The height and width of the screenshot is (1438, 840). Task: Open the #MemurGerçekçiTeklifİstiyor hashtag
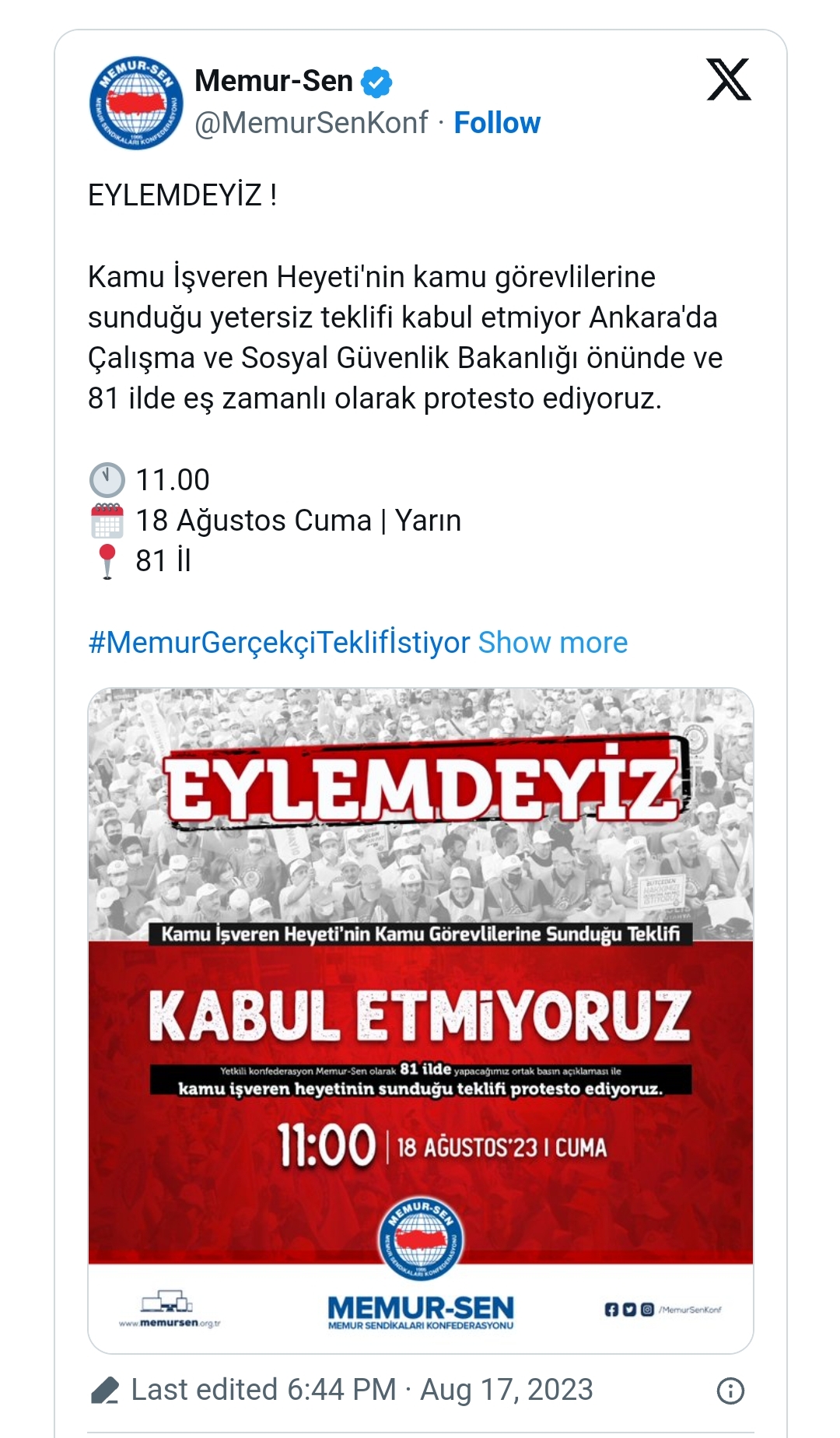point(279,643)
